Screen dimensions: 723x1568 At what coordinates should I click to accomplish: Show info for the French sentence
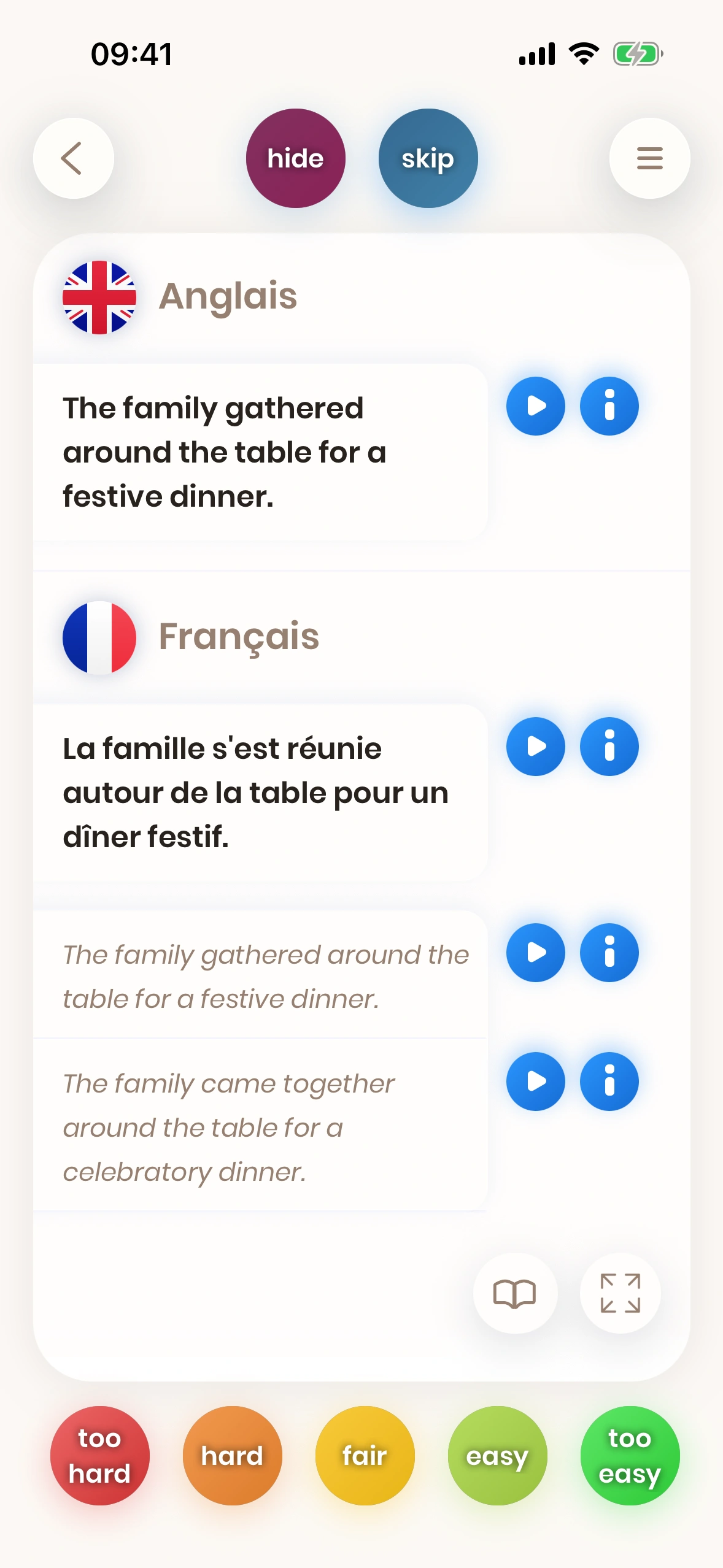[609, 747]
